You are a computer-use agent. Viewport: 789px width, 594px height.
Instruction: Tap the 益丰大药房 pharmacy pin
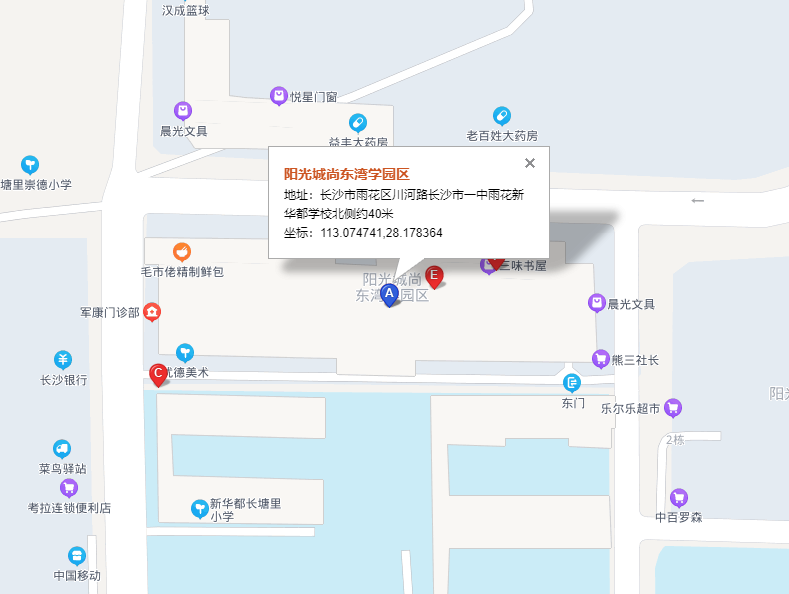(x=358, y=123)
